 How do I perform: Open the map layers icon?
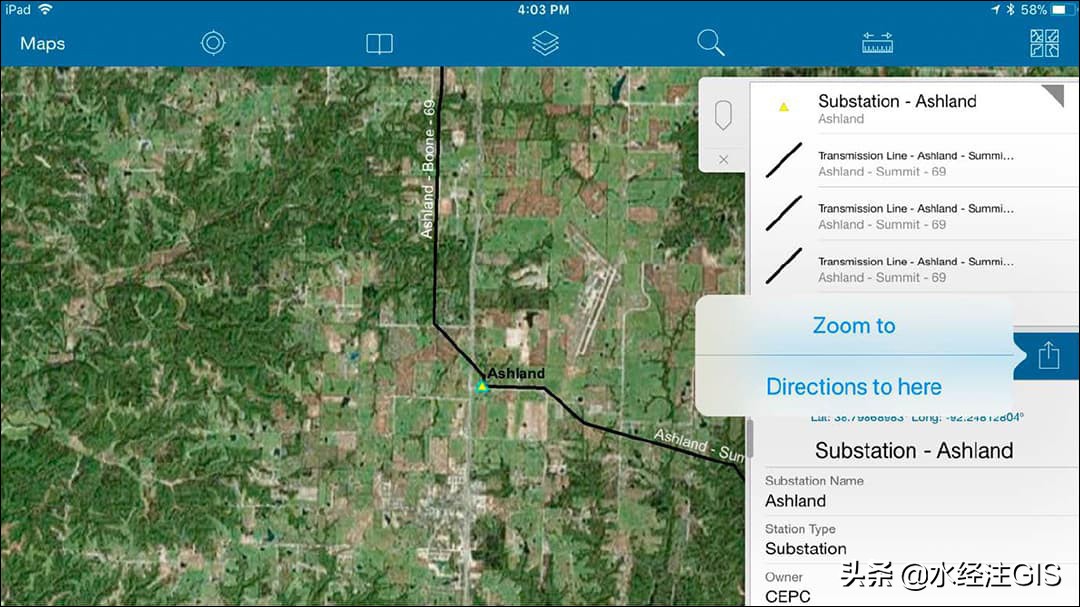point(545,43)
